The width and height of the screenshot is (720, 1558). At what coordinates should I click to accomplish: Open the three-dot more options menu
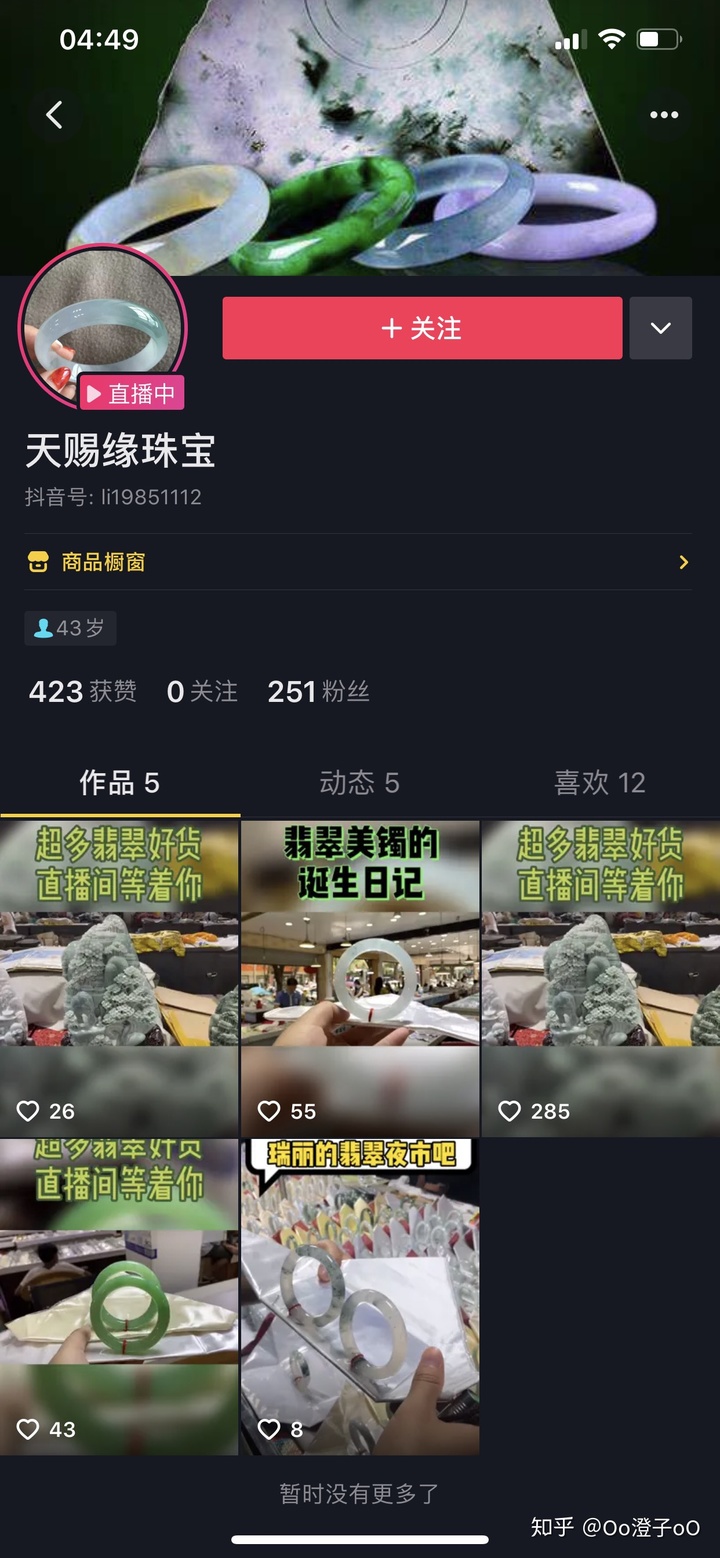(664, 115)
